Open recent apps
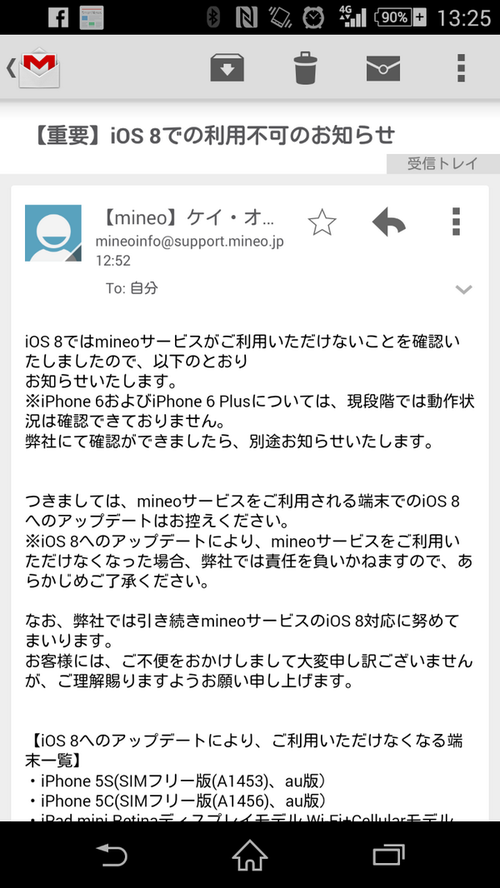Image resolution: width=500 pixels, height=888 pixels. point(388,855)
